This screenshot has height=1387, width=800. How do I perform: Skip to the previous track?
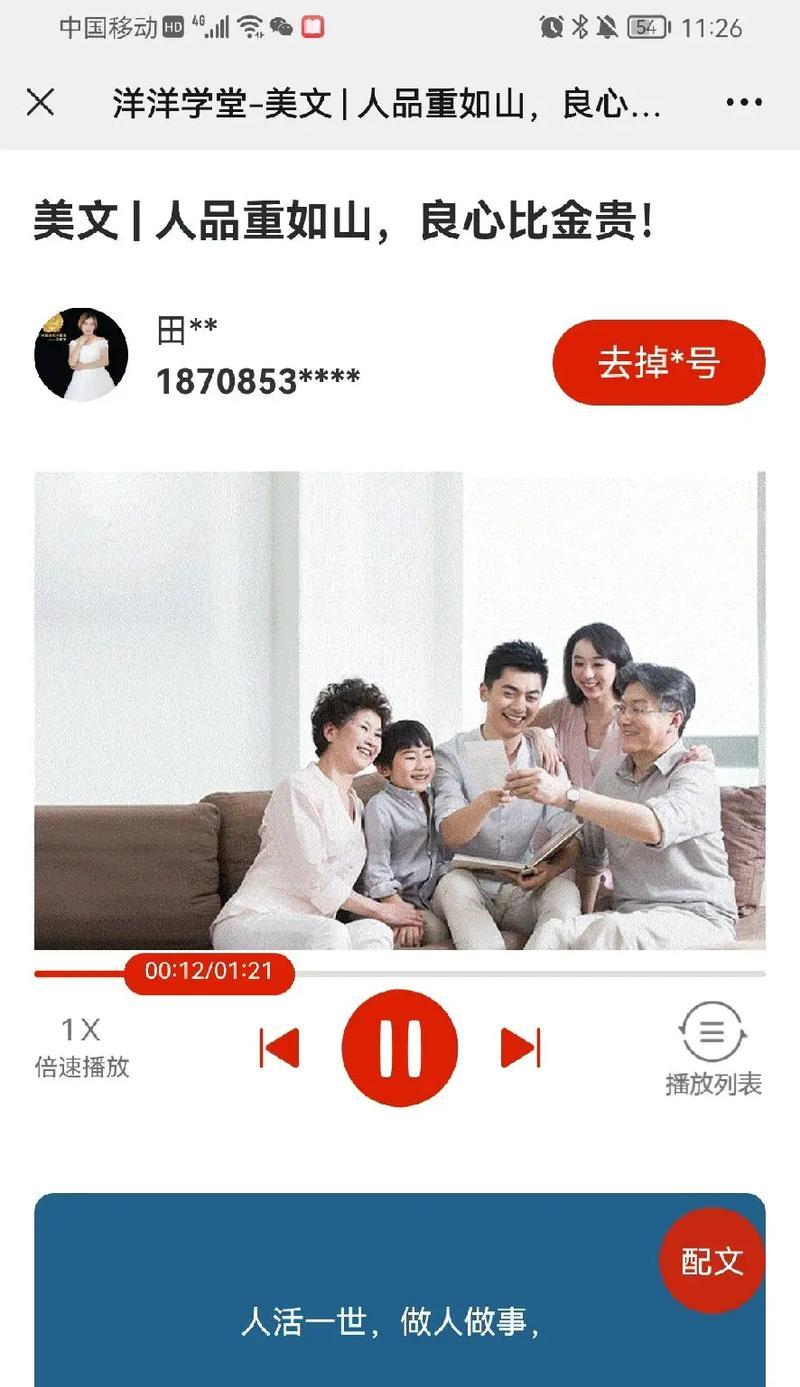[x=279, y=1047]
